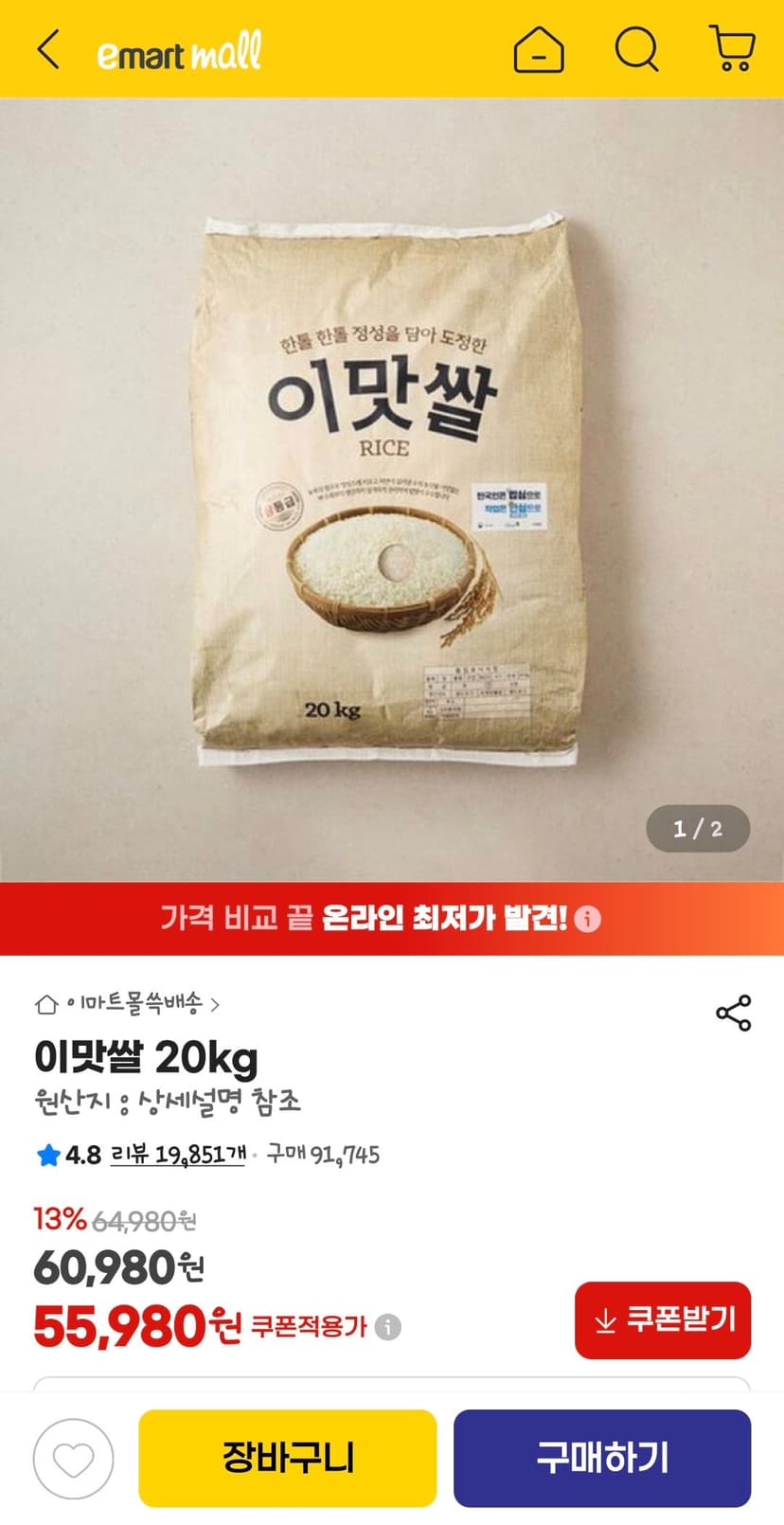Open the shopping cart icon
The height and width of the screenshot is (1525, 784).
click(x=732, y=48)
